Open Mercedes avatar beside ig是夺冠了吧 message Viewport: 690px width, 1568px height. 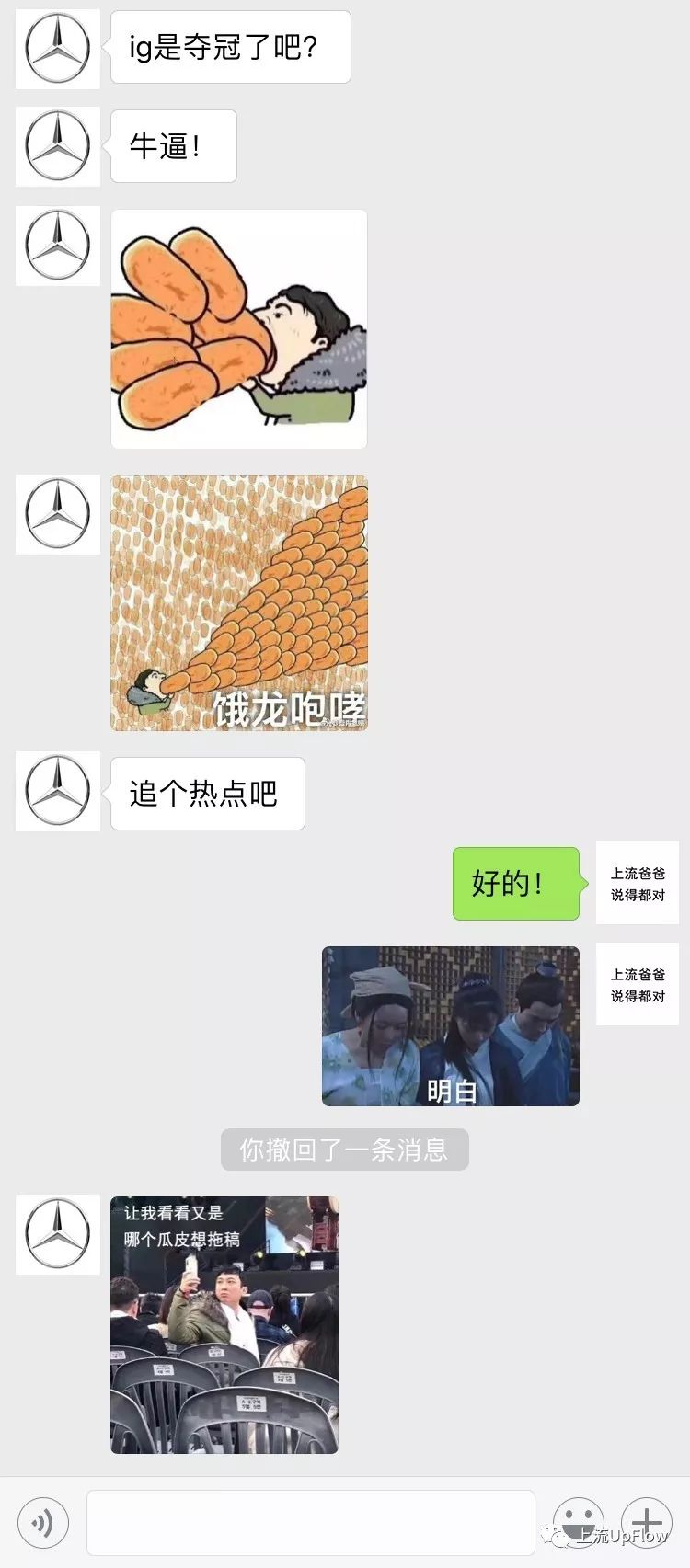[x=58, y=48]
